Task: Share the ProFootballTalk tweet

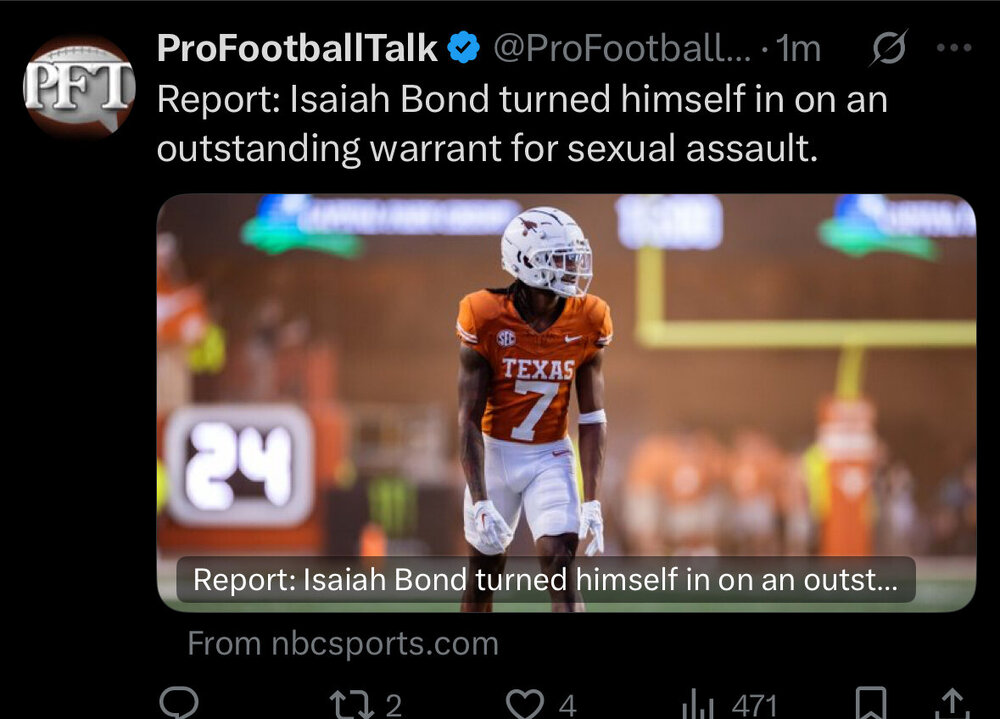Action: [954, 704]
